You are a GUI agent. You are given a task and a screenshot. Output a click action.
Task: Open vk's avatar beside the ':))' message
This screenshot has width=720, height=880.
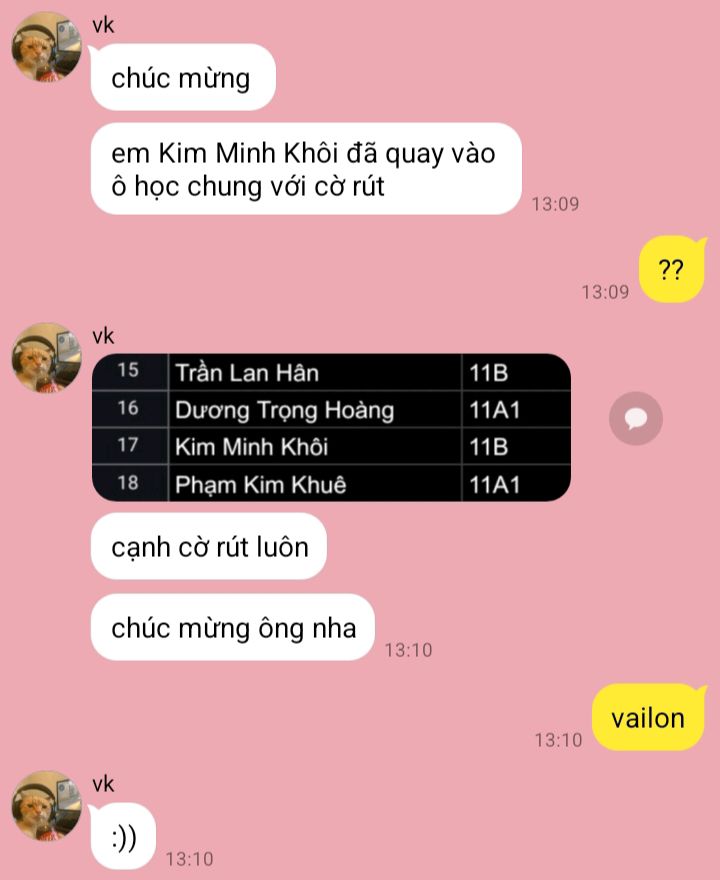coord(47,805)
